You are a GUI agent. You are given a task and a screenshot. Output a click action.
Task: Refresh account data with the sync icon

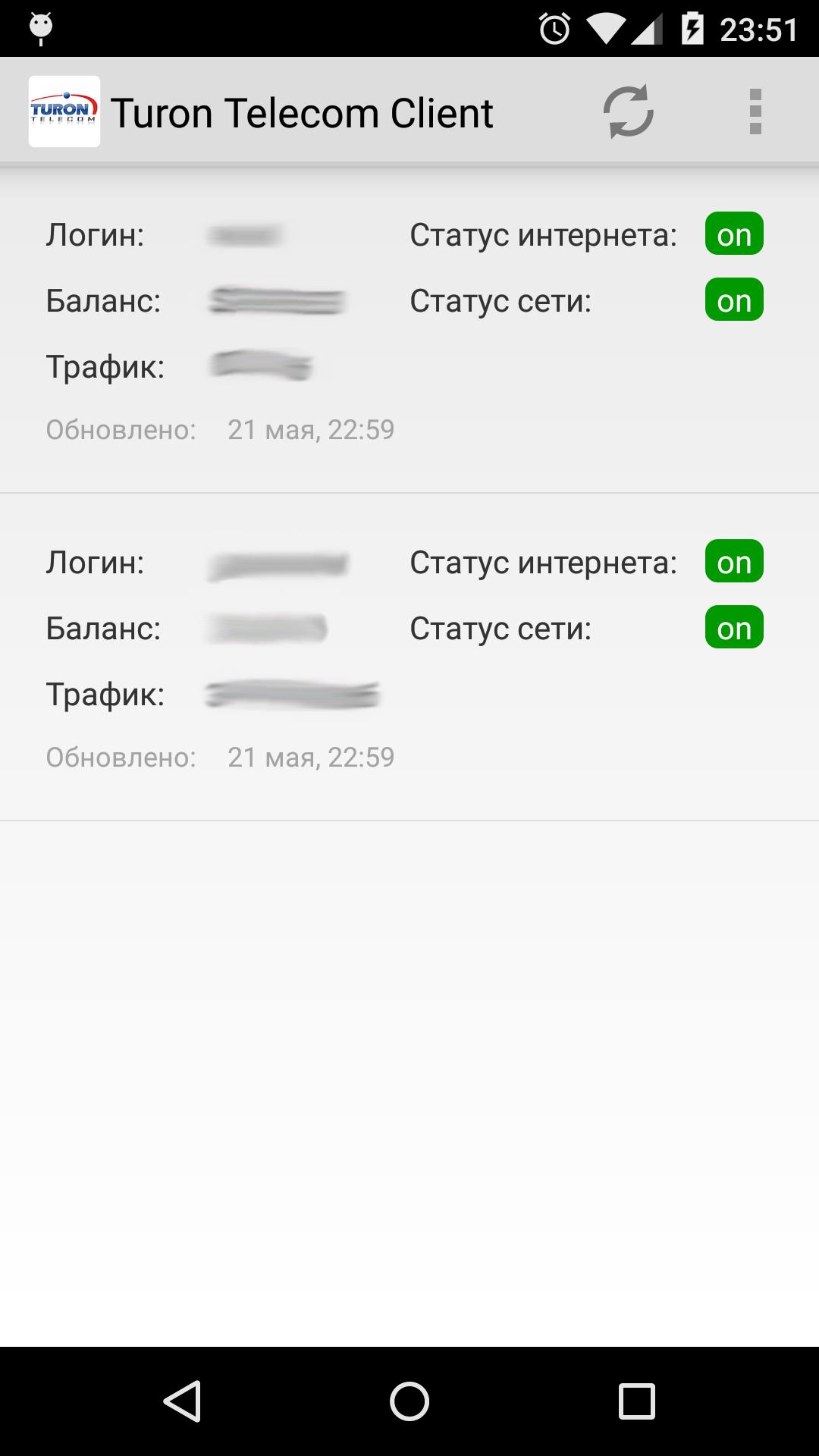(x=628, y=112)
